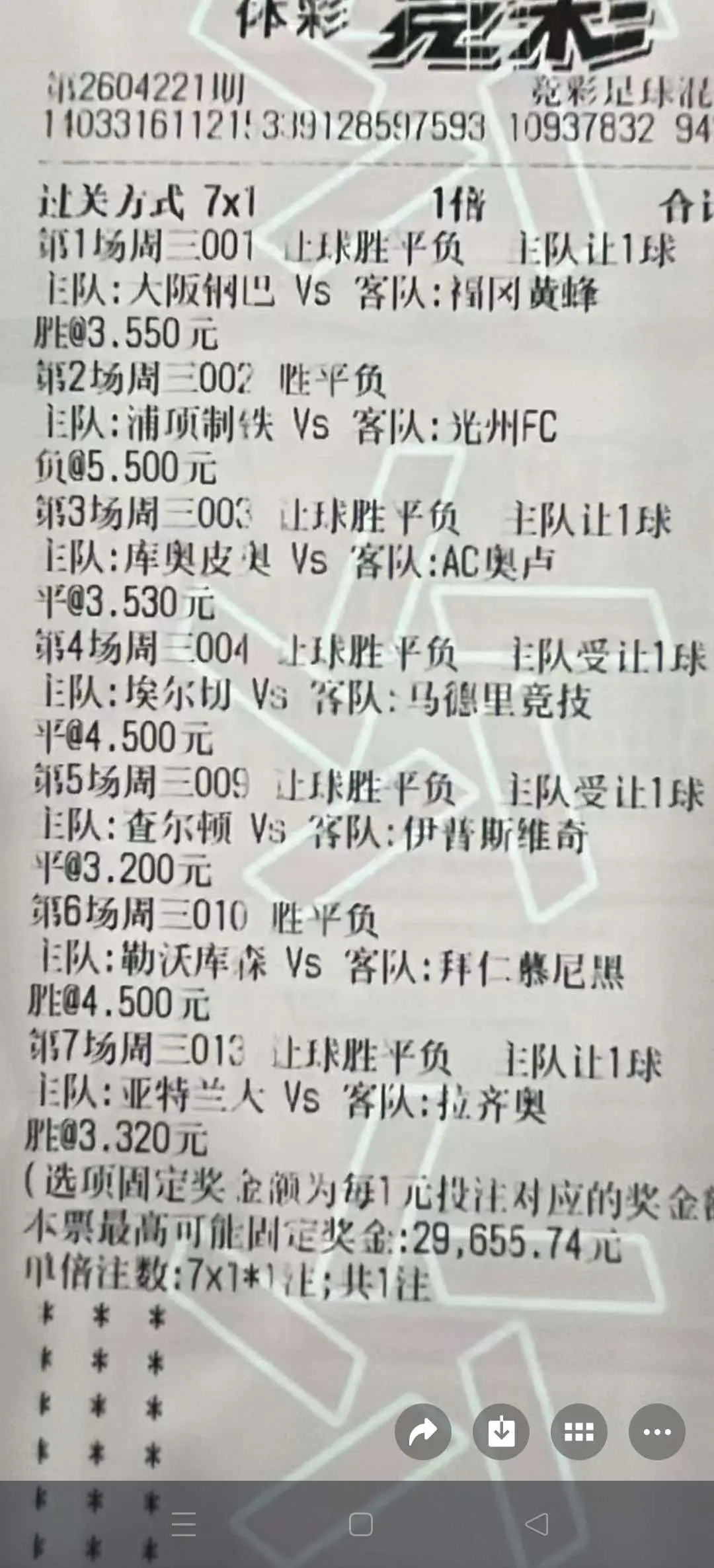Go back with the system back button

537,1524
